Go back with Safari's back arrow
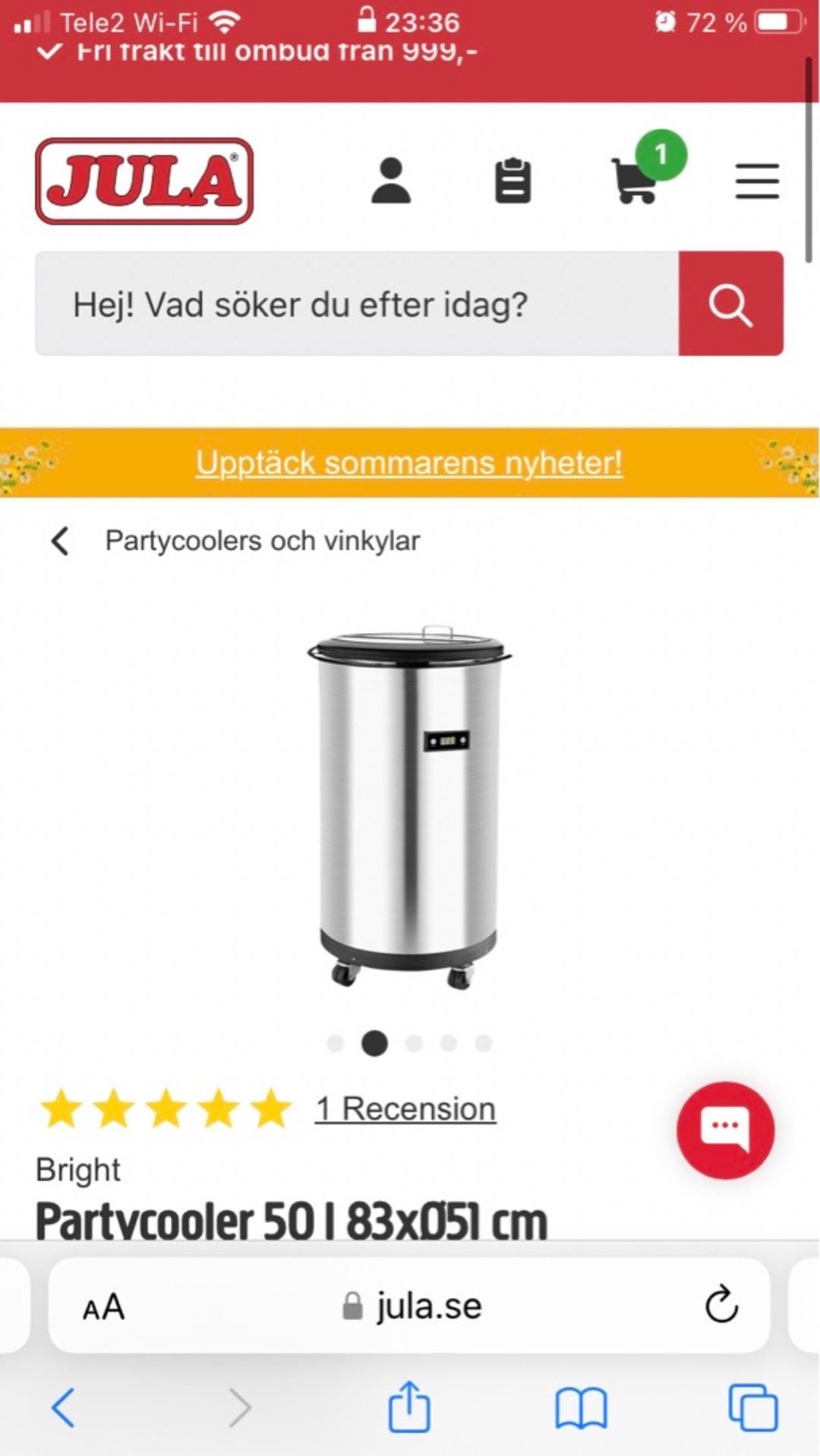The image size is (820, 1456). (64, 1408)
